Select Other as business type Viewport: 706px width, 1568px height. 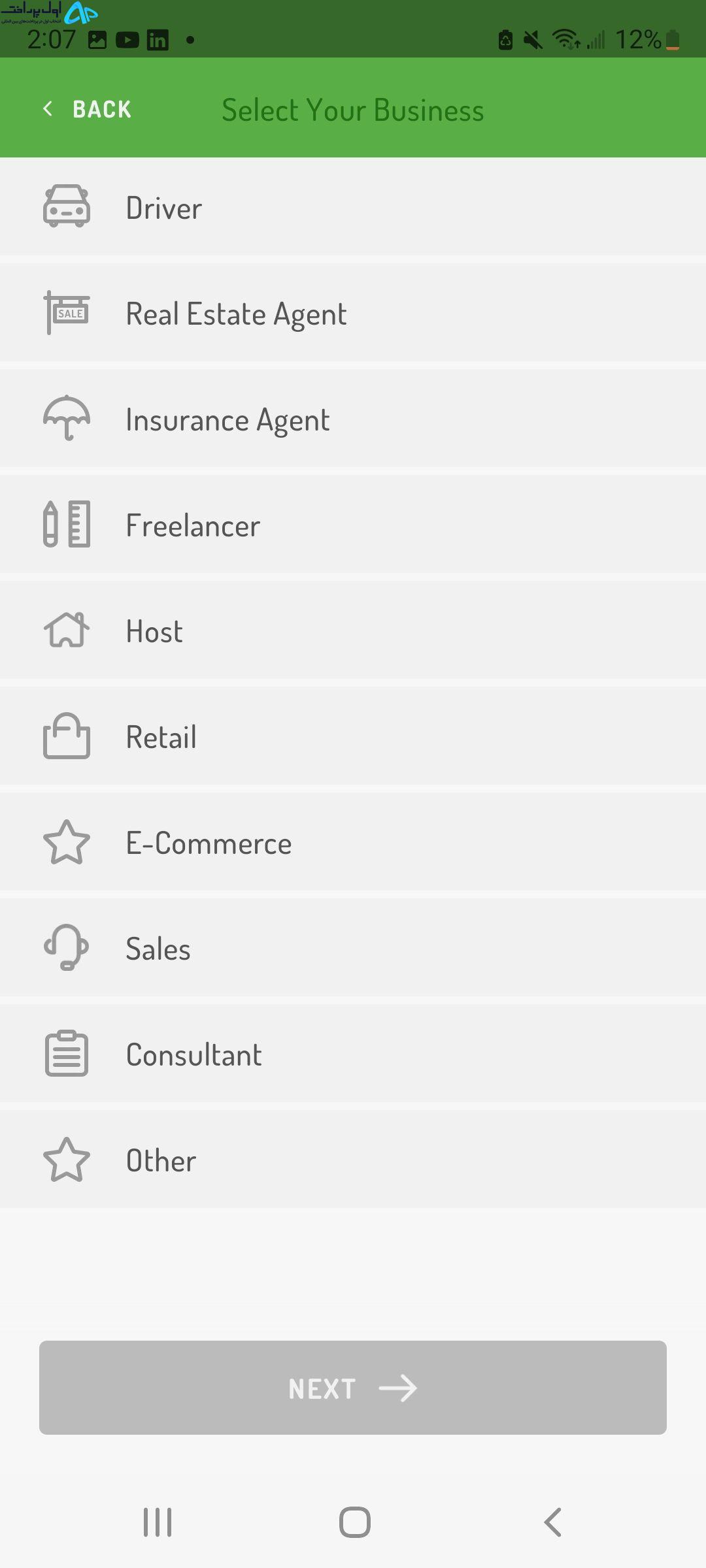353,1160
